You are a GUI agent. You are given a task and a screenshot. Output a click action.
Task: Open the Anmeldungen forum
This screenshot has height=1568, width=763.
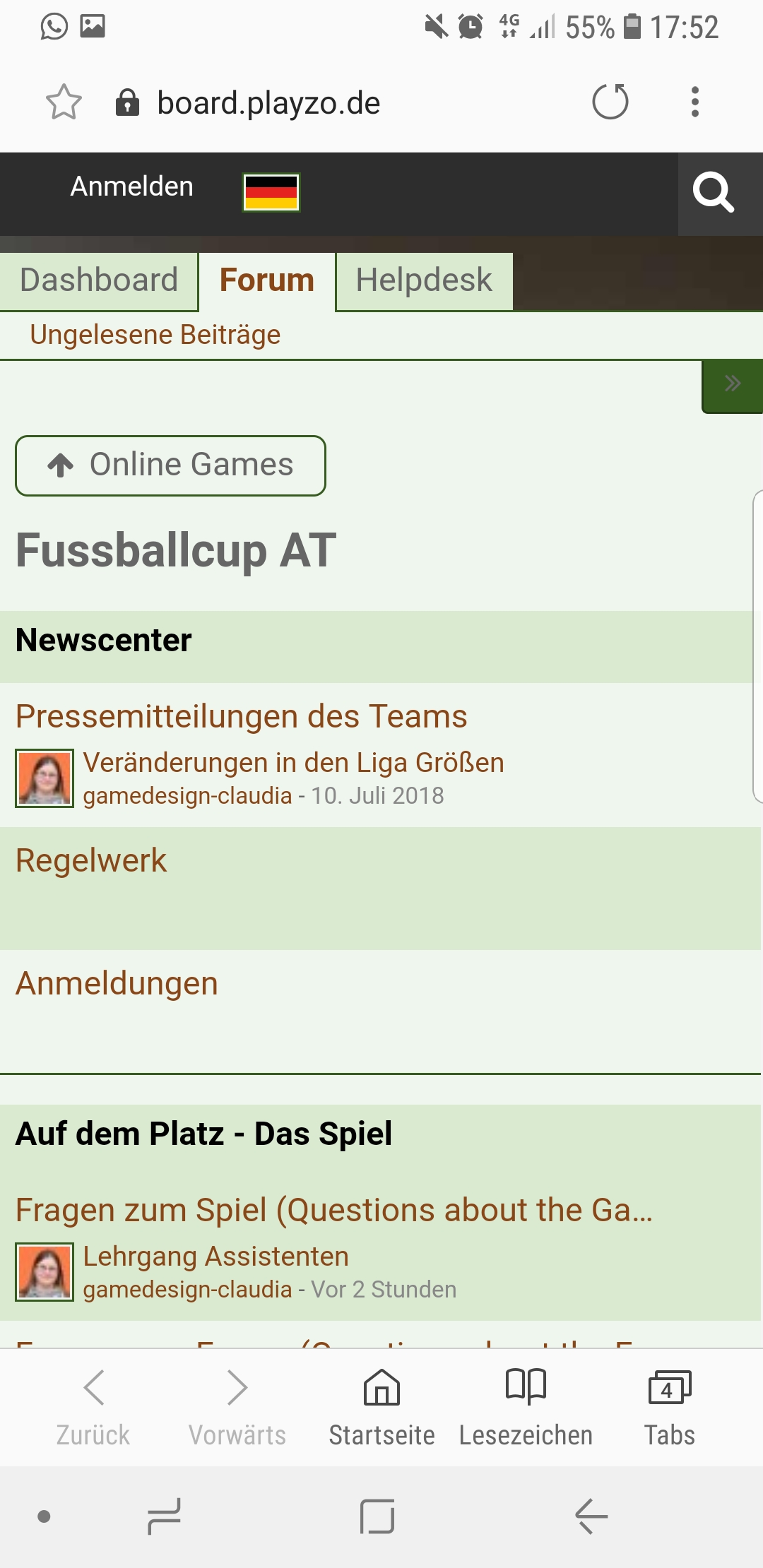tap(117, 984)
